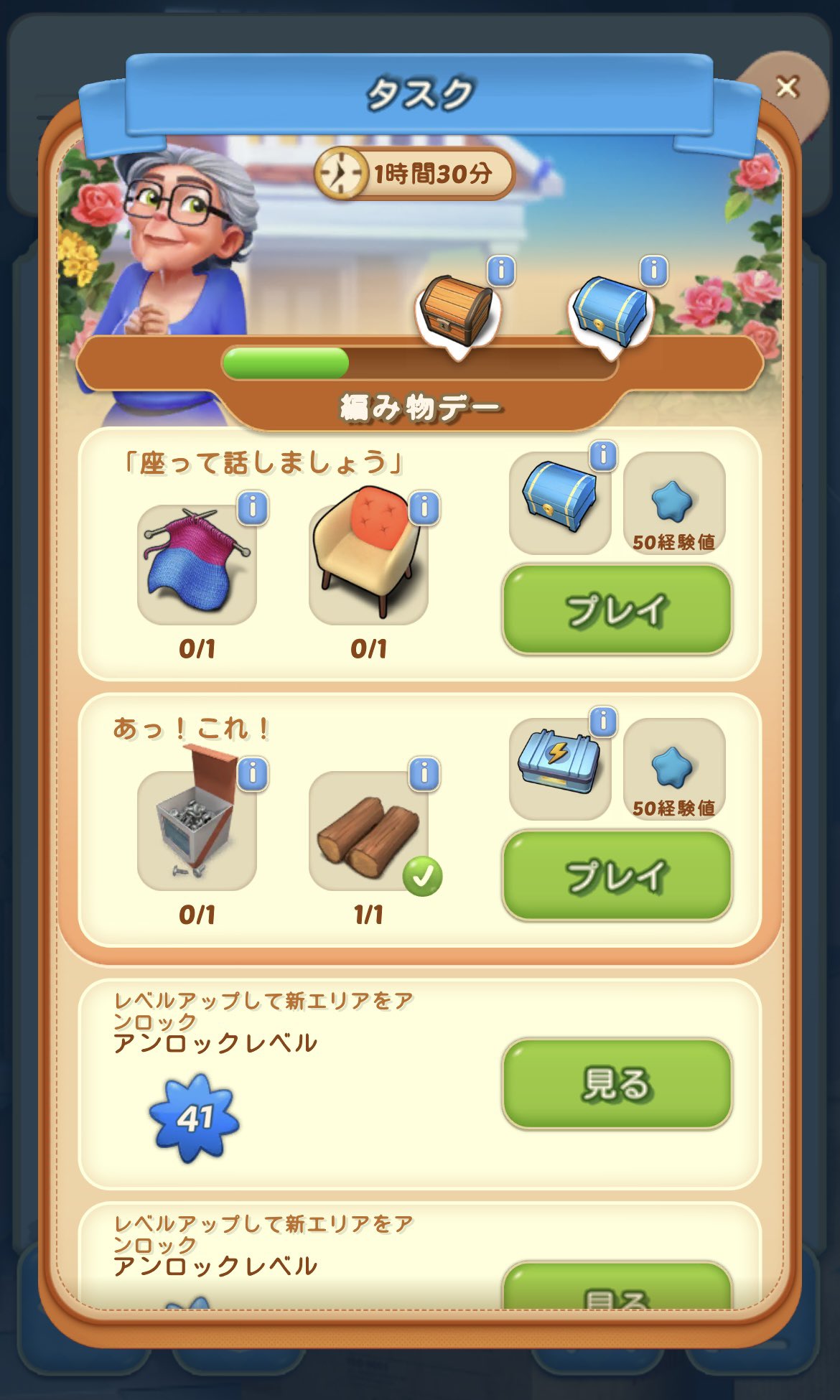
Task: Show info for the blue chest on progress bar
Action: 653,271
